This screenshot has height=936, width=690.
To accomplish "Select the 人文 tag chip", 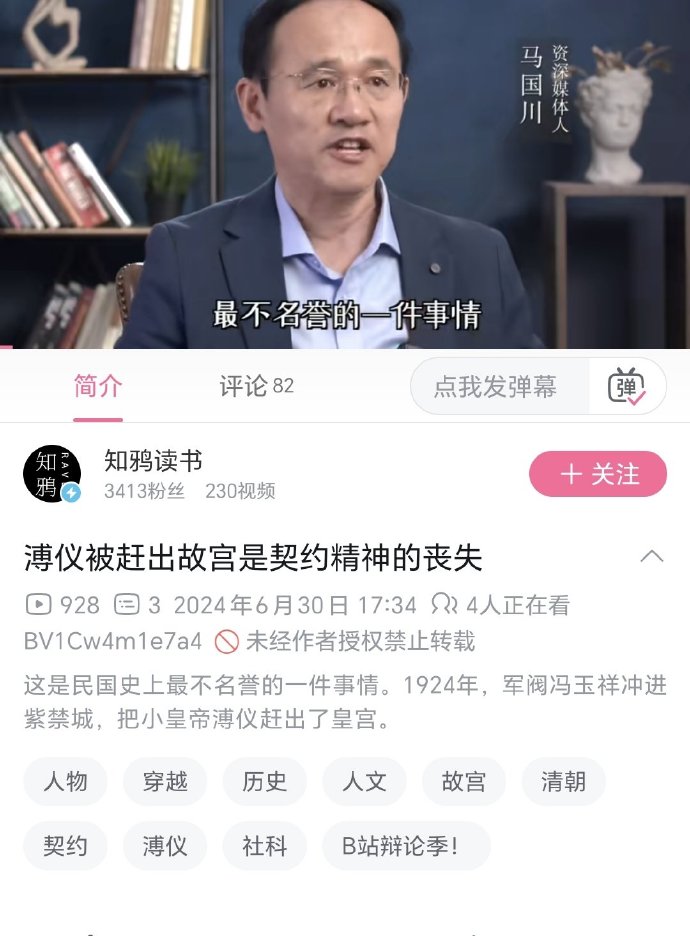I will pos(364,781).
